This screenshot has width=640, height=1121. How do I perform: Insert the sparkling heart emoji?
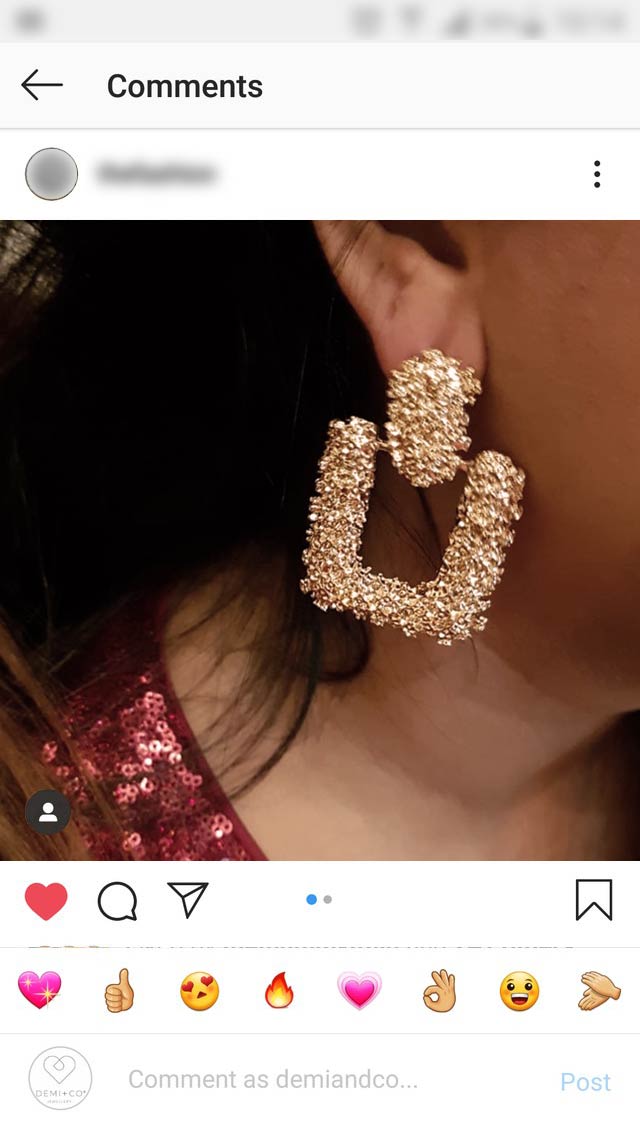(40, 990)
